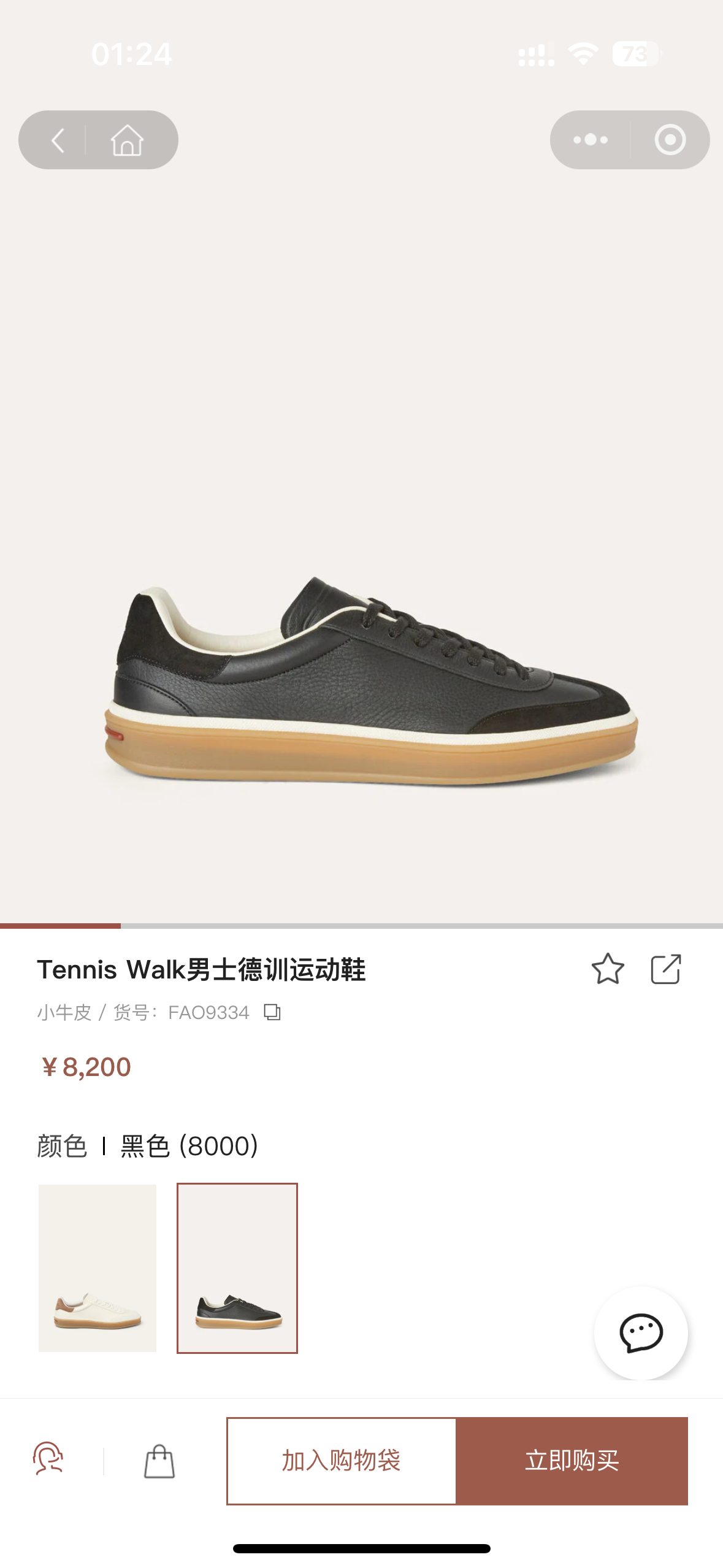The height and width of the screenshot is (1568, 723).
Task: View the main shoe product image
Action: (371, 681)
